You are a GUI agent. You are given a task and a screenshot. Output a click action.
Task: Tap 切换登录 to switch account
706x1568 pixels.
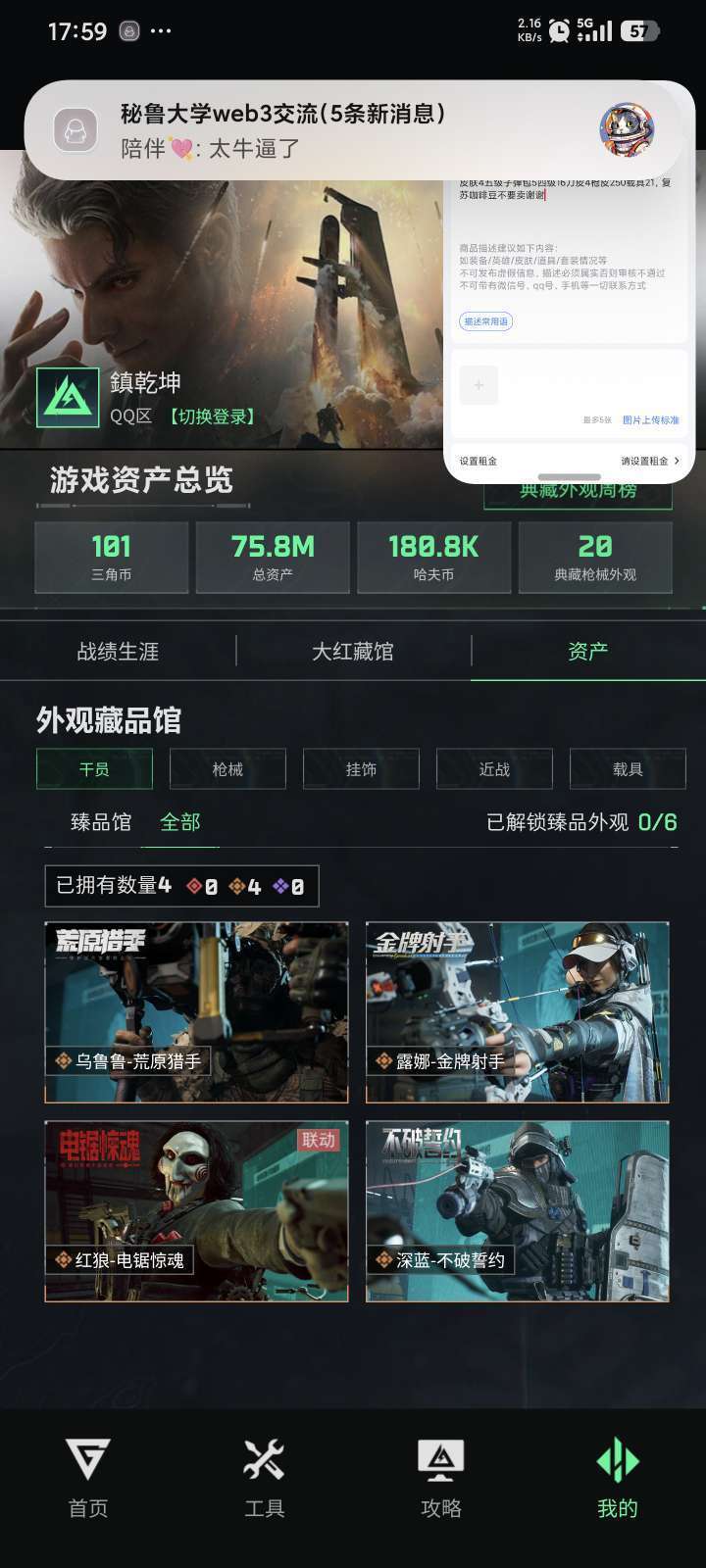pos(211,416)
